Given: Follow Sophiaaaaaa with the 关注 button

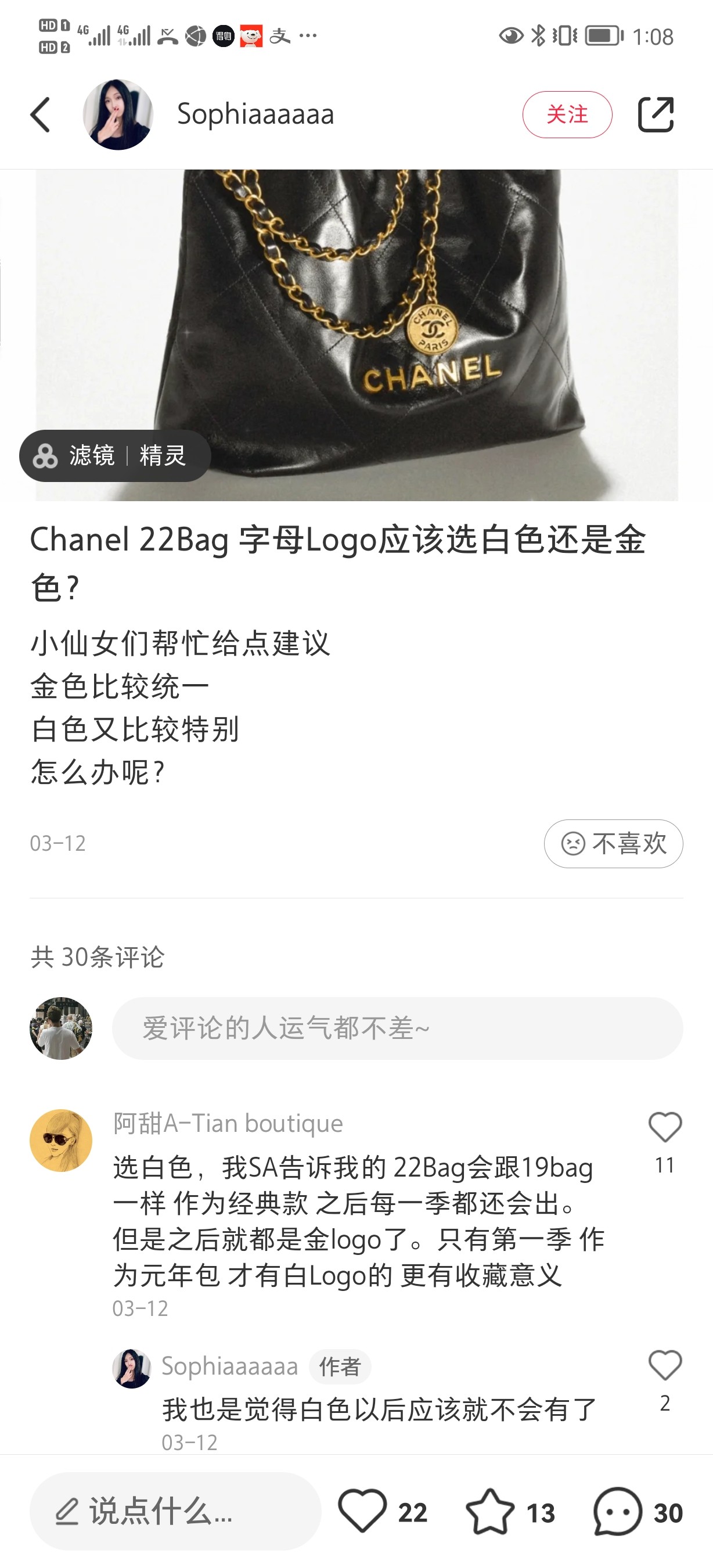Looking at the screenshot, I should coord(567,114).
